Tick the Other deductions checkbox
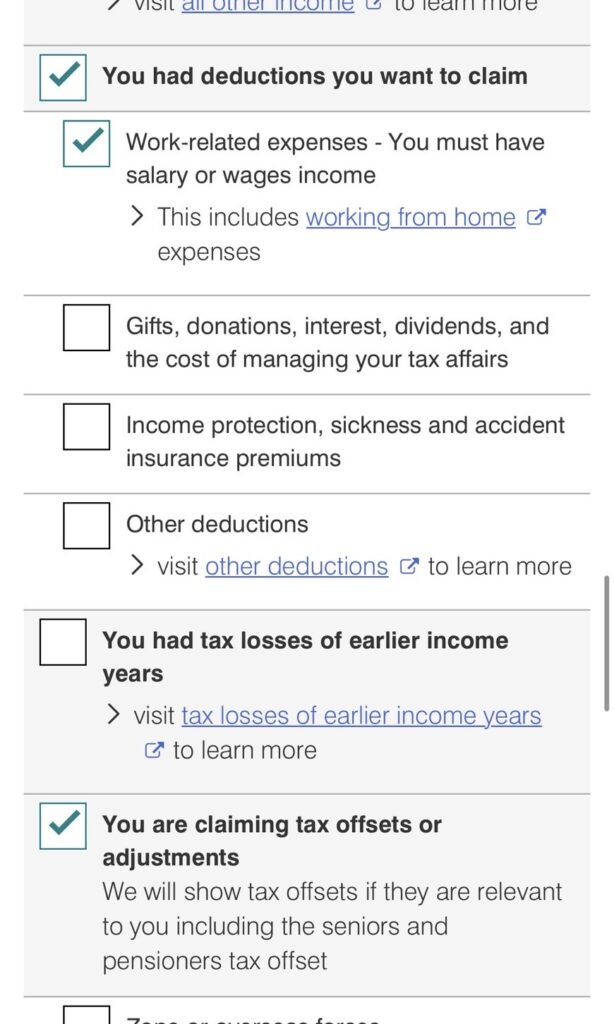Image resolution: width=614 pixels, height=1024 pixels. click(x=86, y=525)
